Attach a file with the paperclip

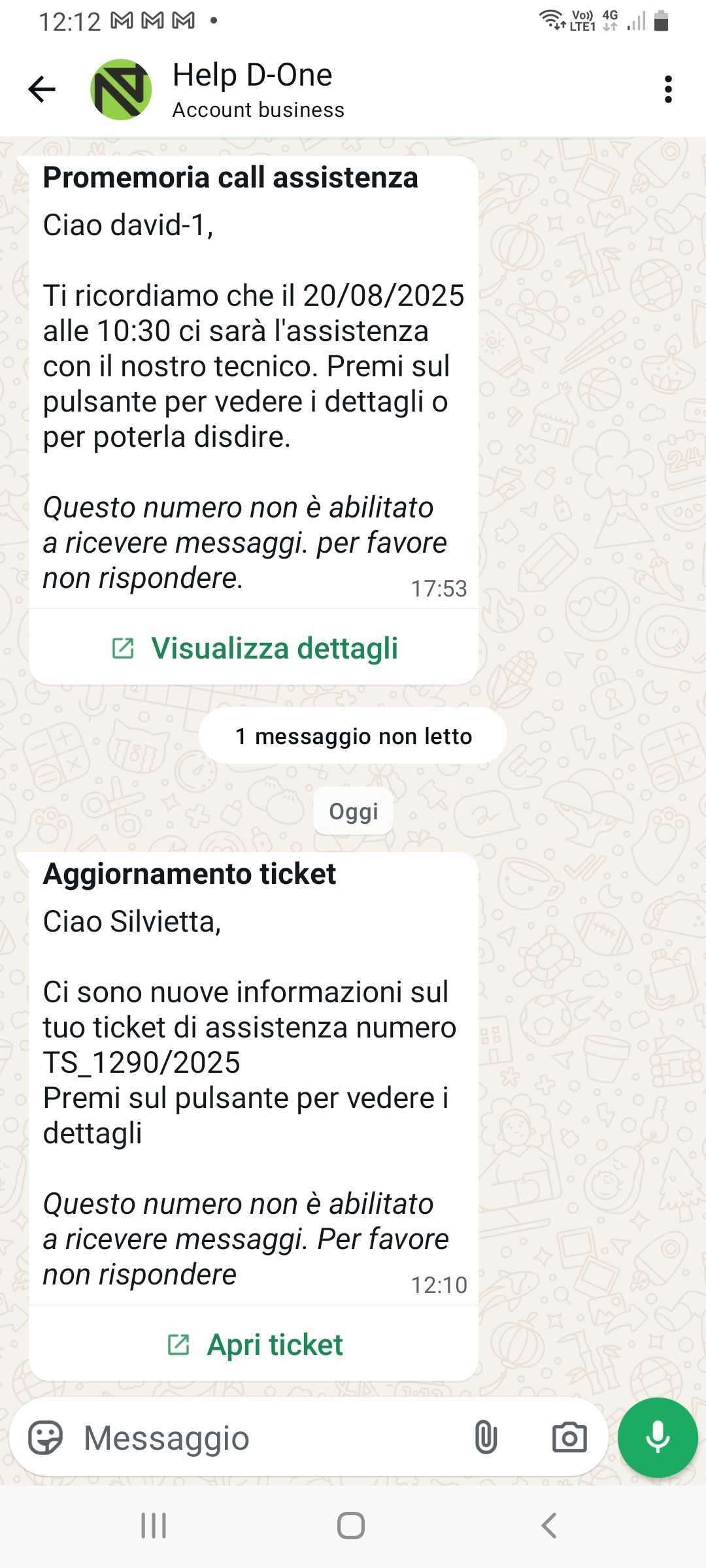tap(486, 1437)
